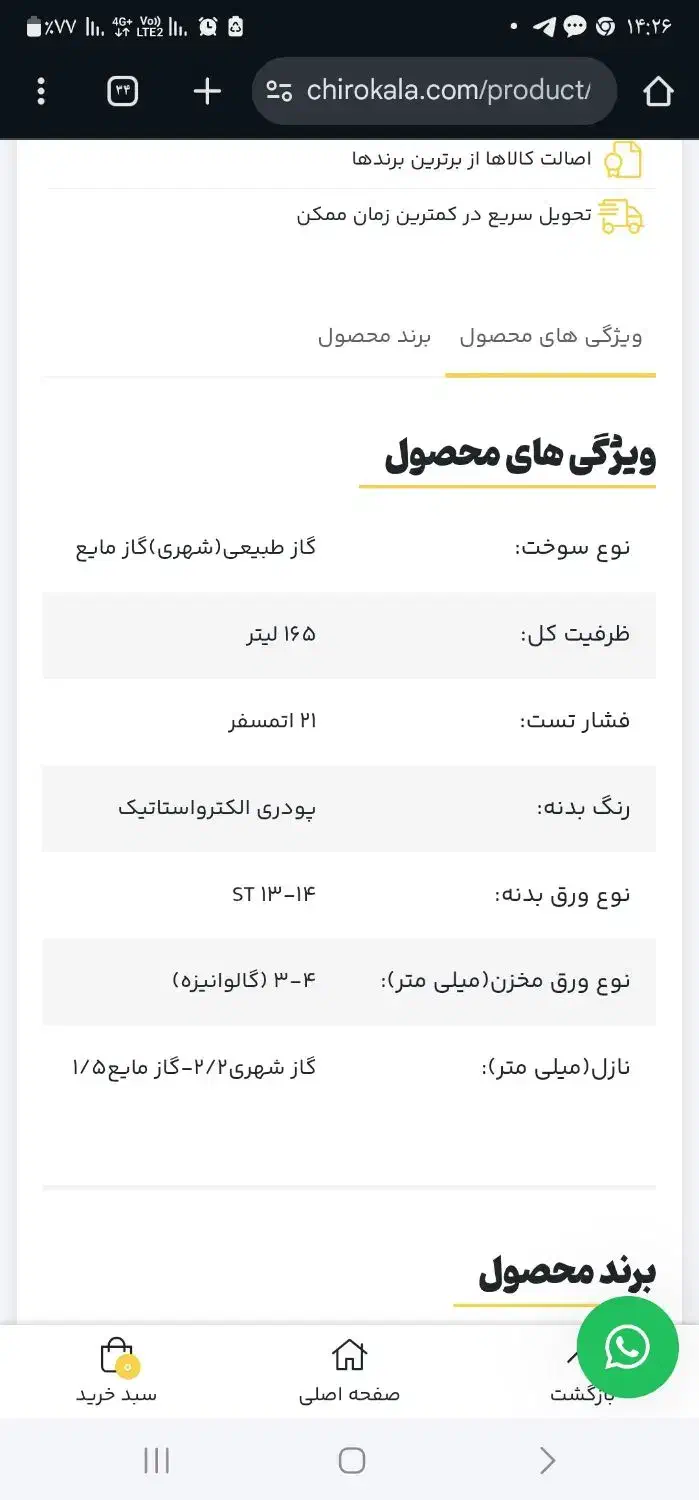The width and height of the screenshot is (699, 1500).
Task: Open recent apps from navigation bar
Action: (x=156, y=1460)
